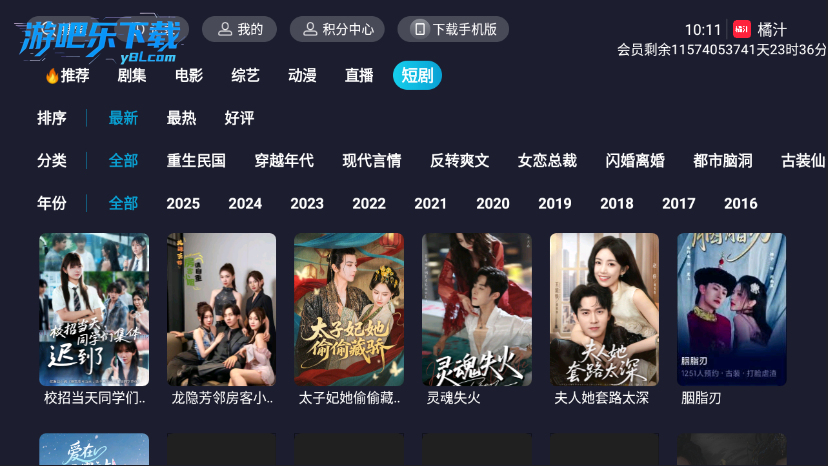The width and height of the screenshot is (828, 466).
Task: Filter category by 重生民国
Action: coord(196,160)
